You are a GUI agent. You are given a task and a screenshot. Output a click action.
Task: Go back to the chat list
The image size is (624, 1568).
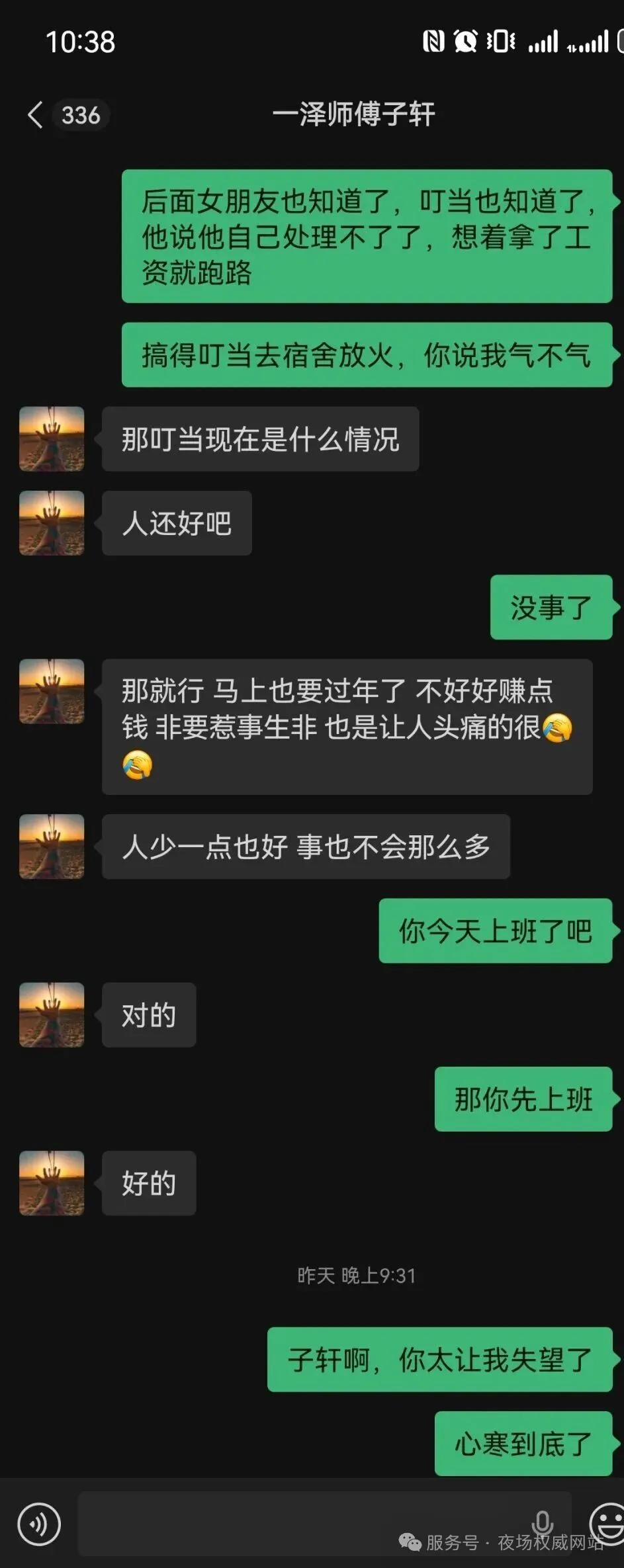click(x=36, y=115)
